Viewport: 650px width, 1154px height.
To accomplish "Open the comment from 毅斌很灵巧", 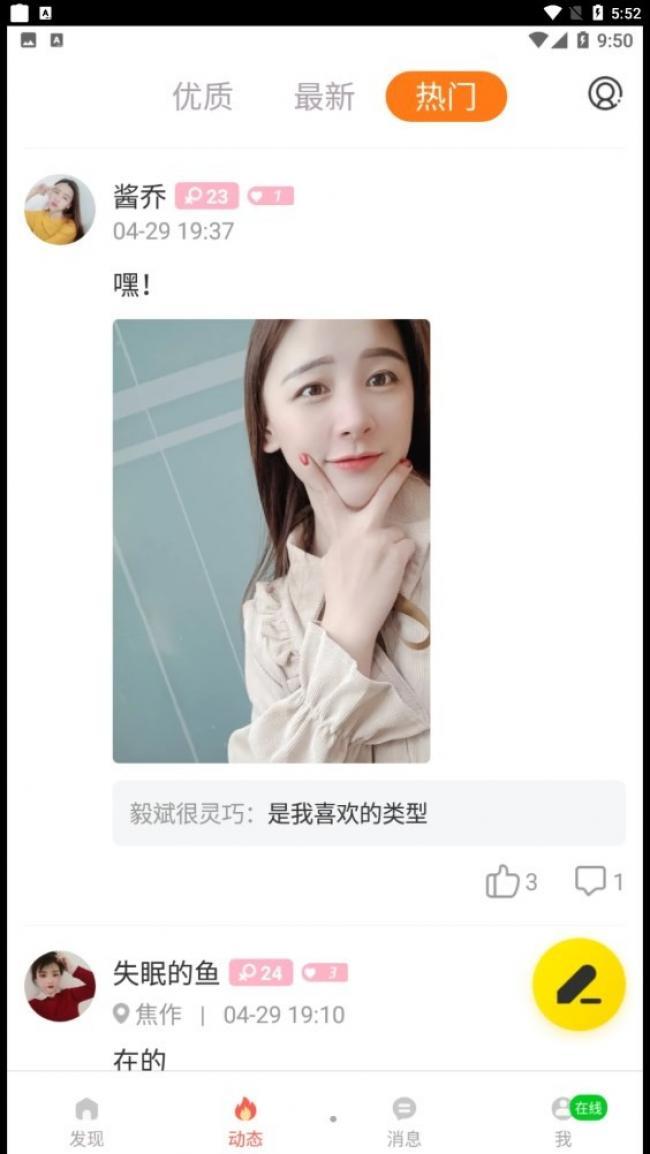I will click(368, 813).
